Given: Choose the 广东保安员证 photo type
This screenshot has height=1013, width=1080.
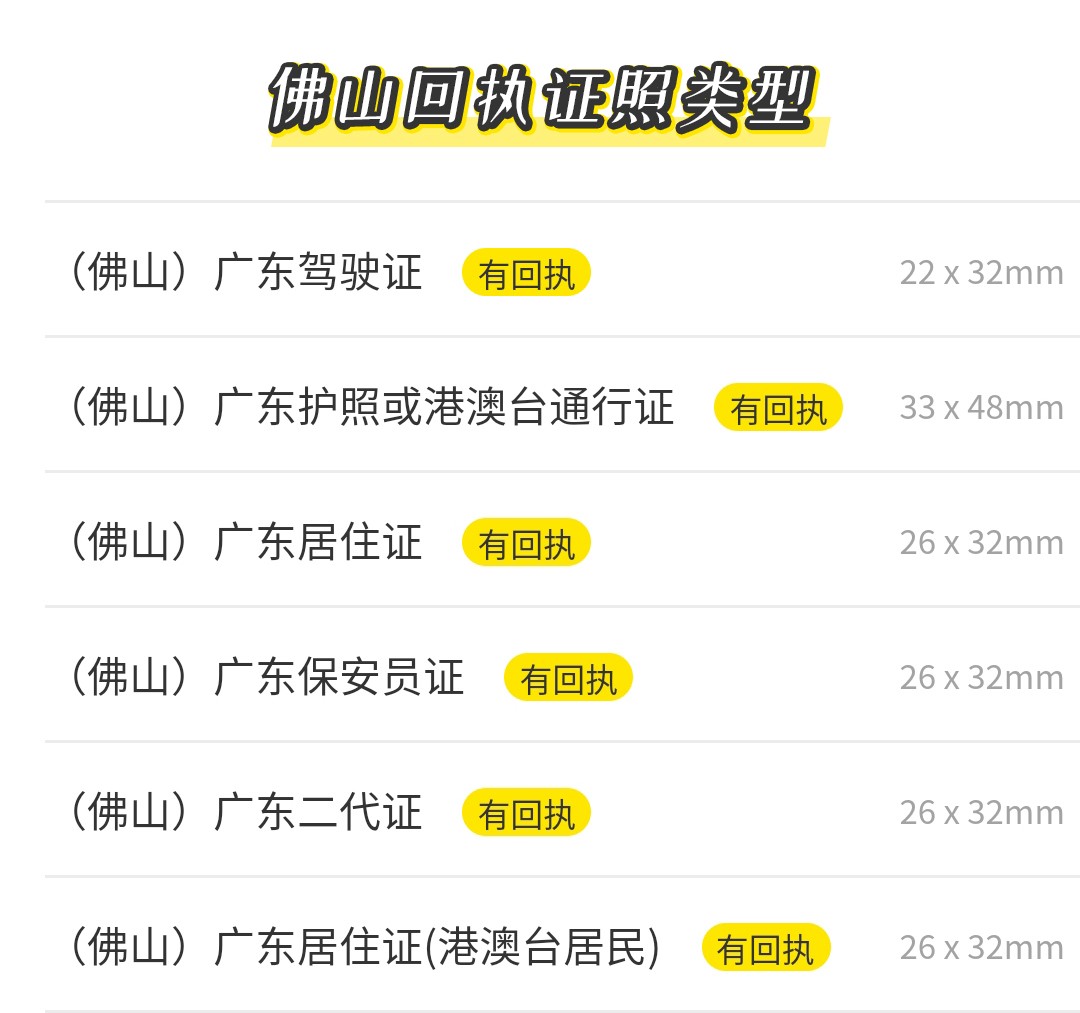Looking at the screenshot, I should pos(339,678).
